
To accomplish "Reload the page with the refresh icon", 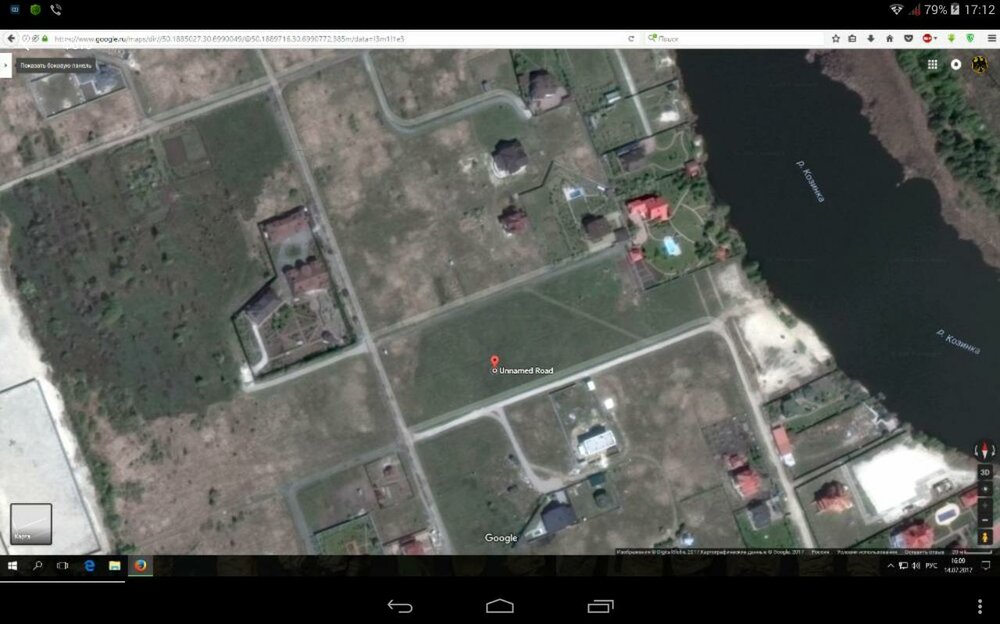I will pos(631,38).
